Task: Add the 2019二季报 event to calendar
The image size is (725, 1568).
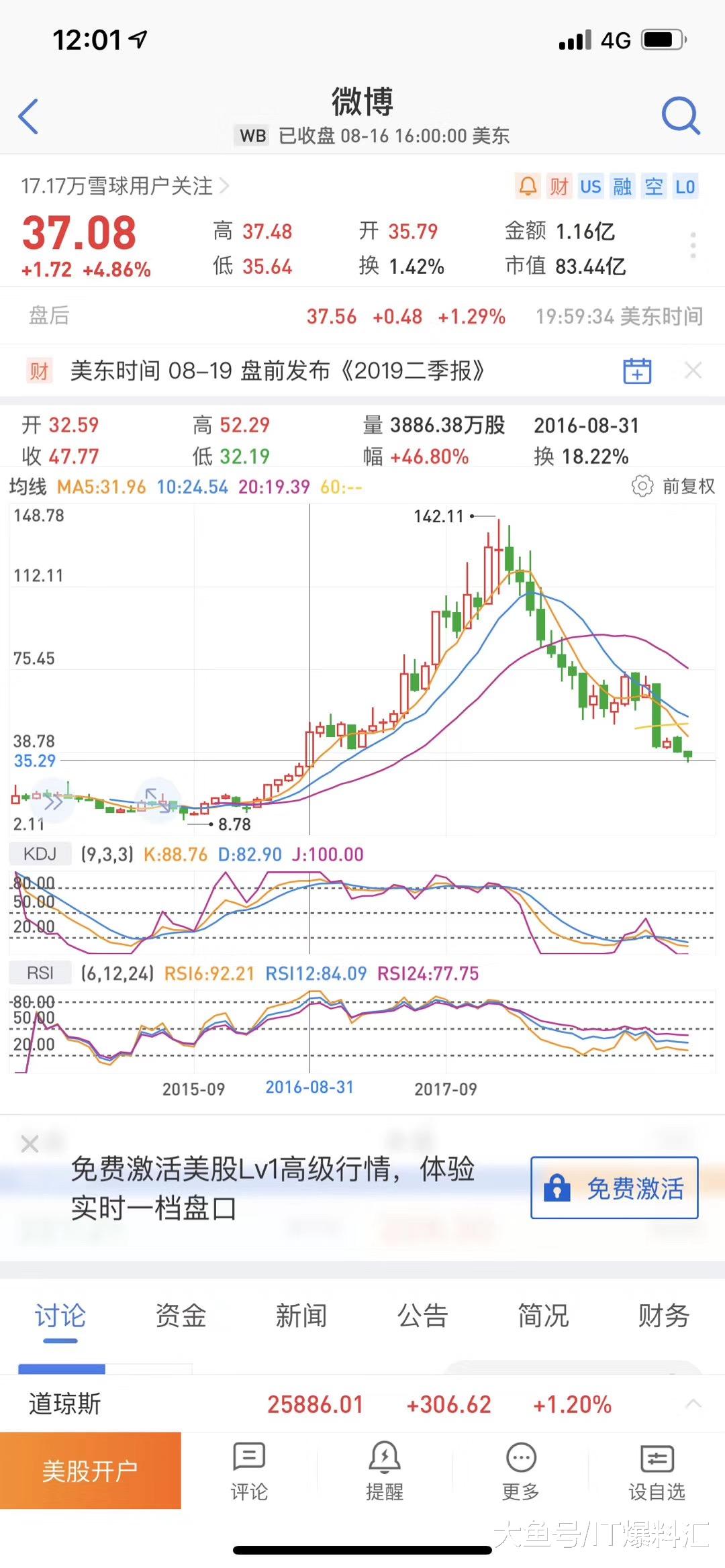Action: pos(637,371)
